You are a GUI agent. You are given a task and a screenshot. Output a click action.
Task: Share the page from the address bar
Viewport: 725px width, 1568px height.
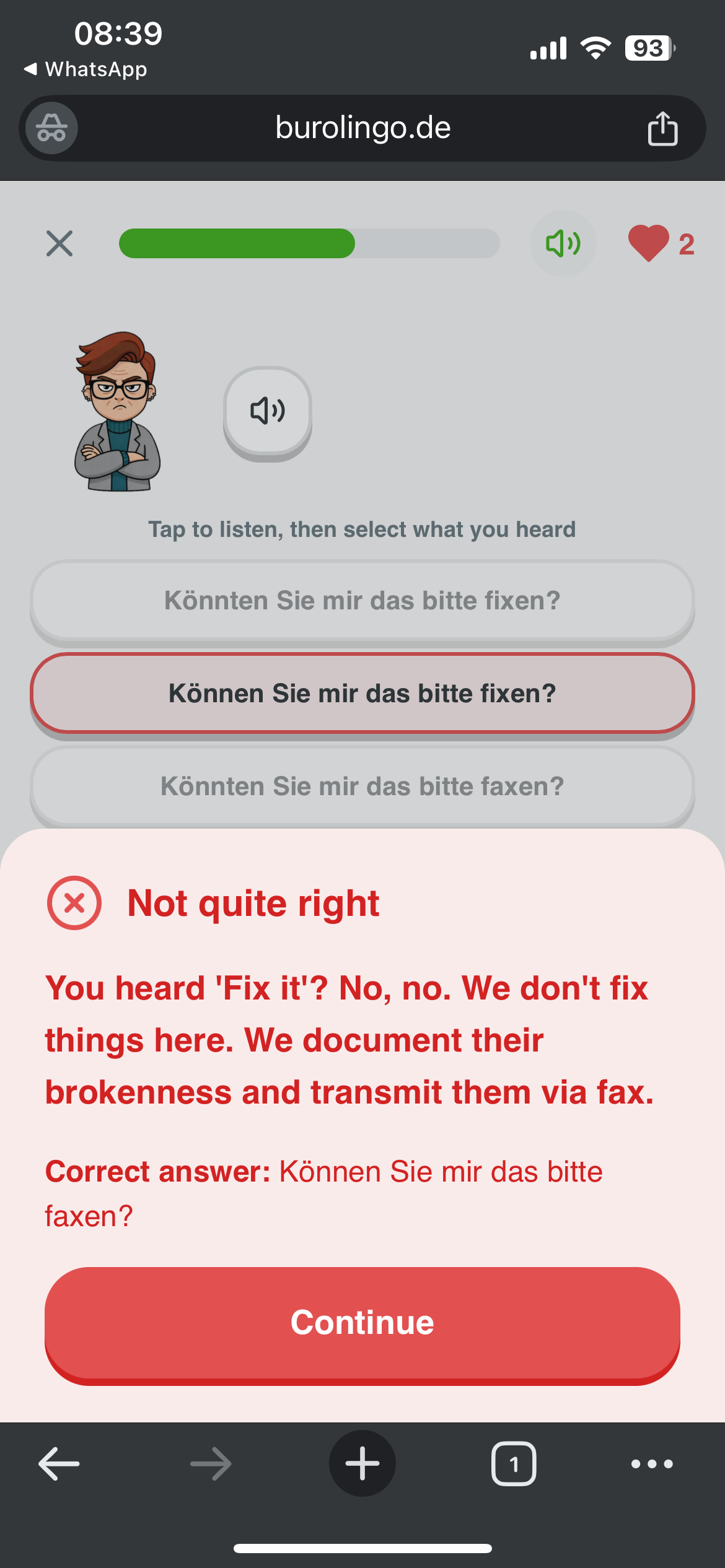click(662, 129)
